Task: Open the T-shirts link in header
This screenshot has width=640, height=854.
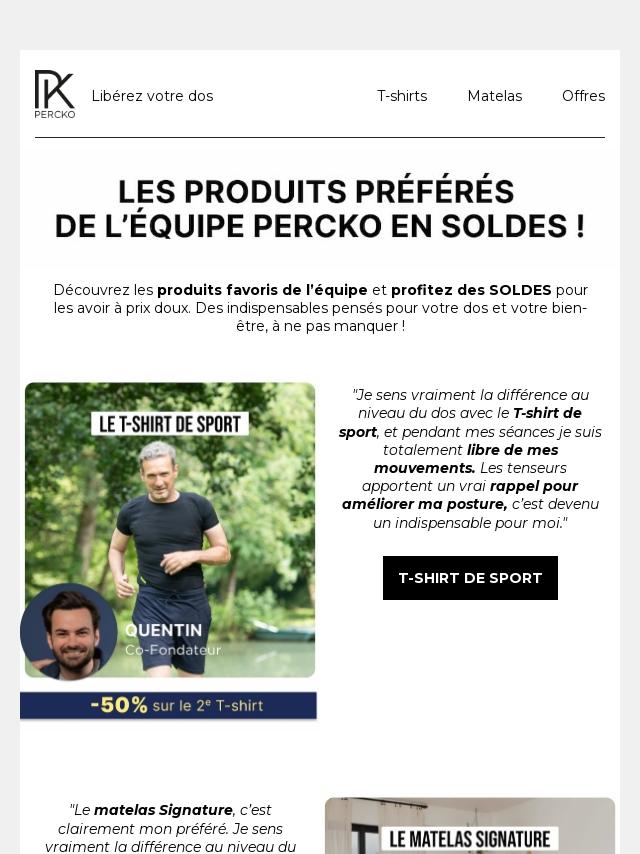Action: 401,96
